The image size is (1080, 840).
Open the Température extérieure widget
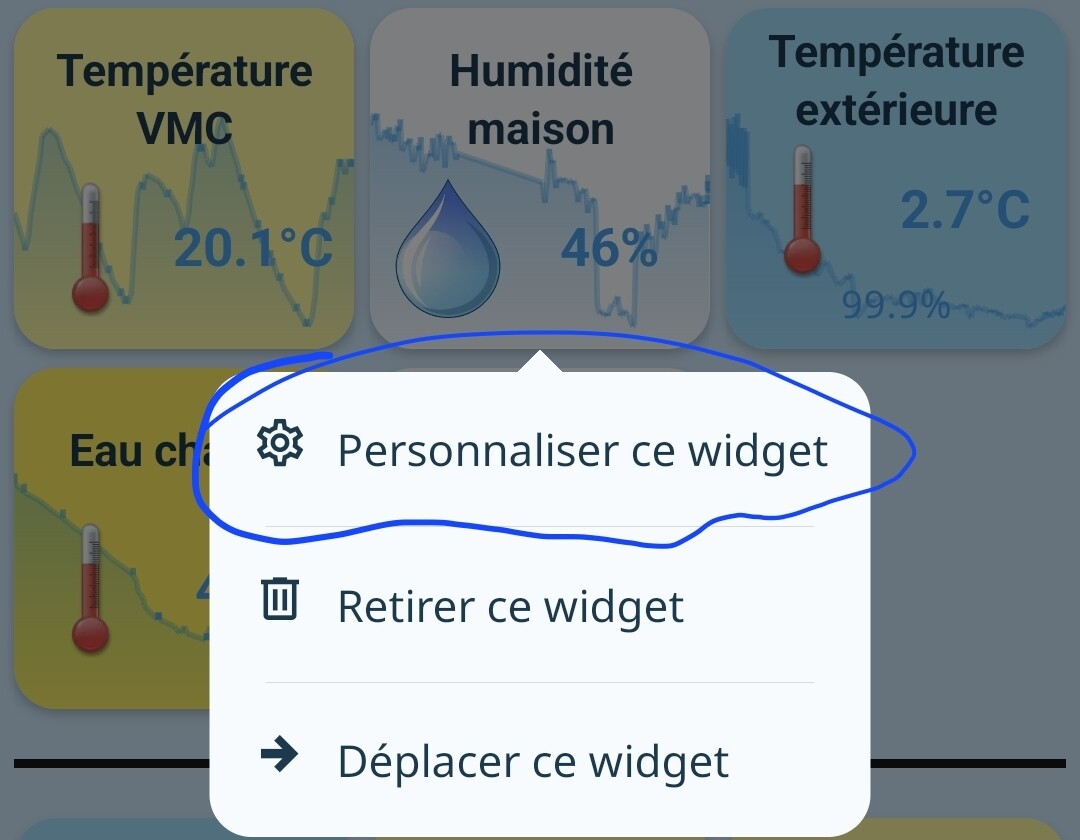tap(895, 180)
